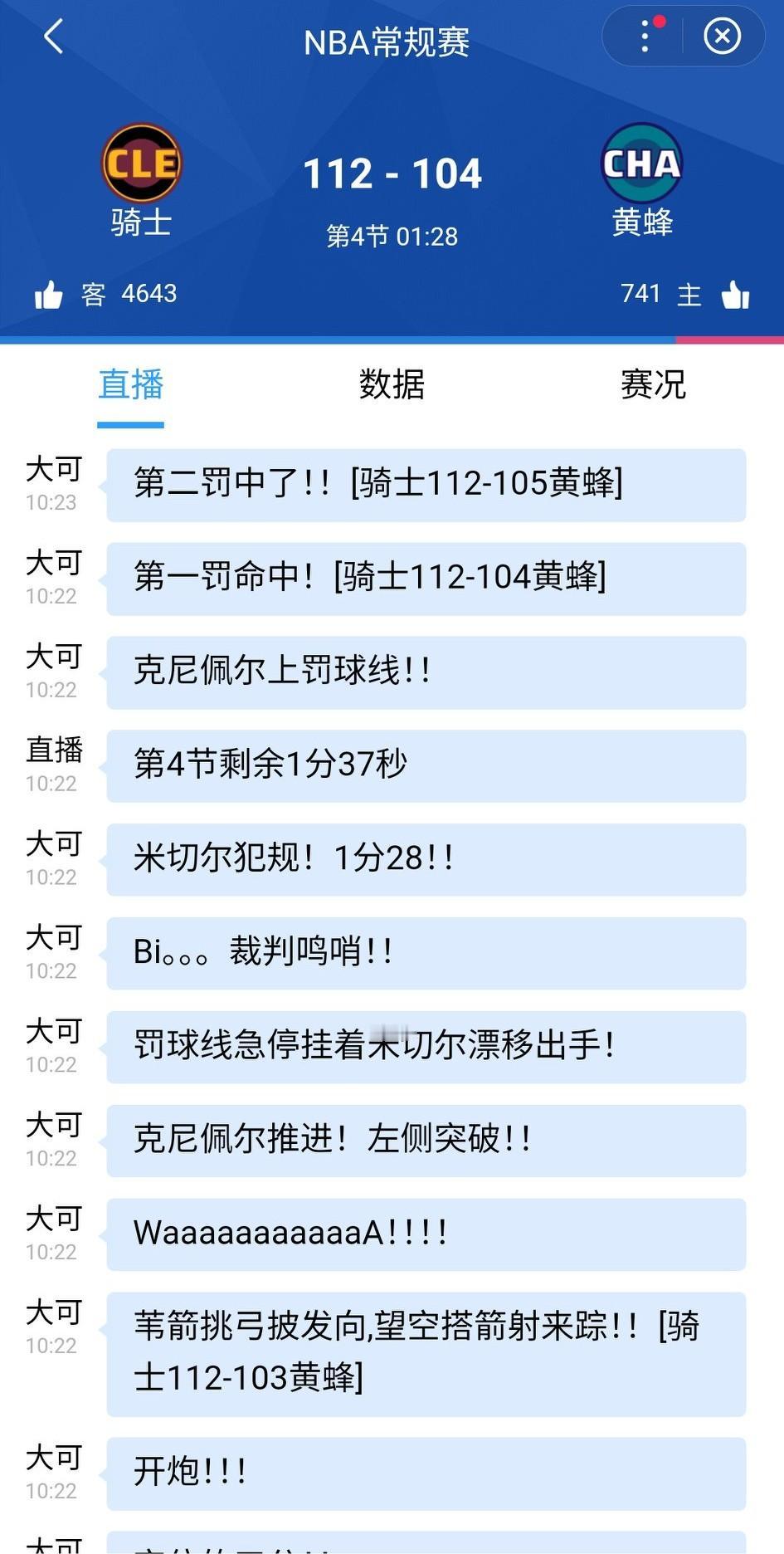Like the home team with the right thumbs-up

737,293
